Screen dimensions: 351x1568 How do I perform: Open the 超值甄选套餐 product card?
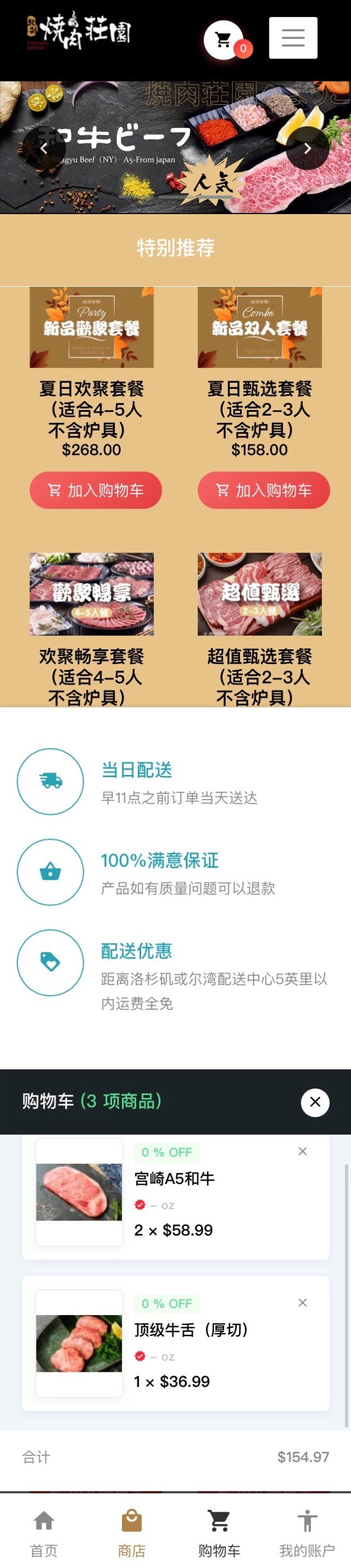pyautogui.click(x=260, y=595)
